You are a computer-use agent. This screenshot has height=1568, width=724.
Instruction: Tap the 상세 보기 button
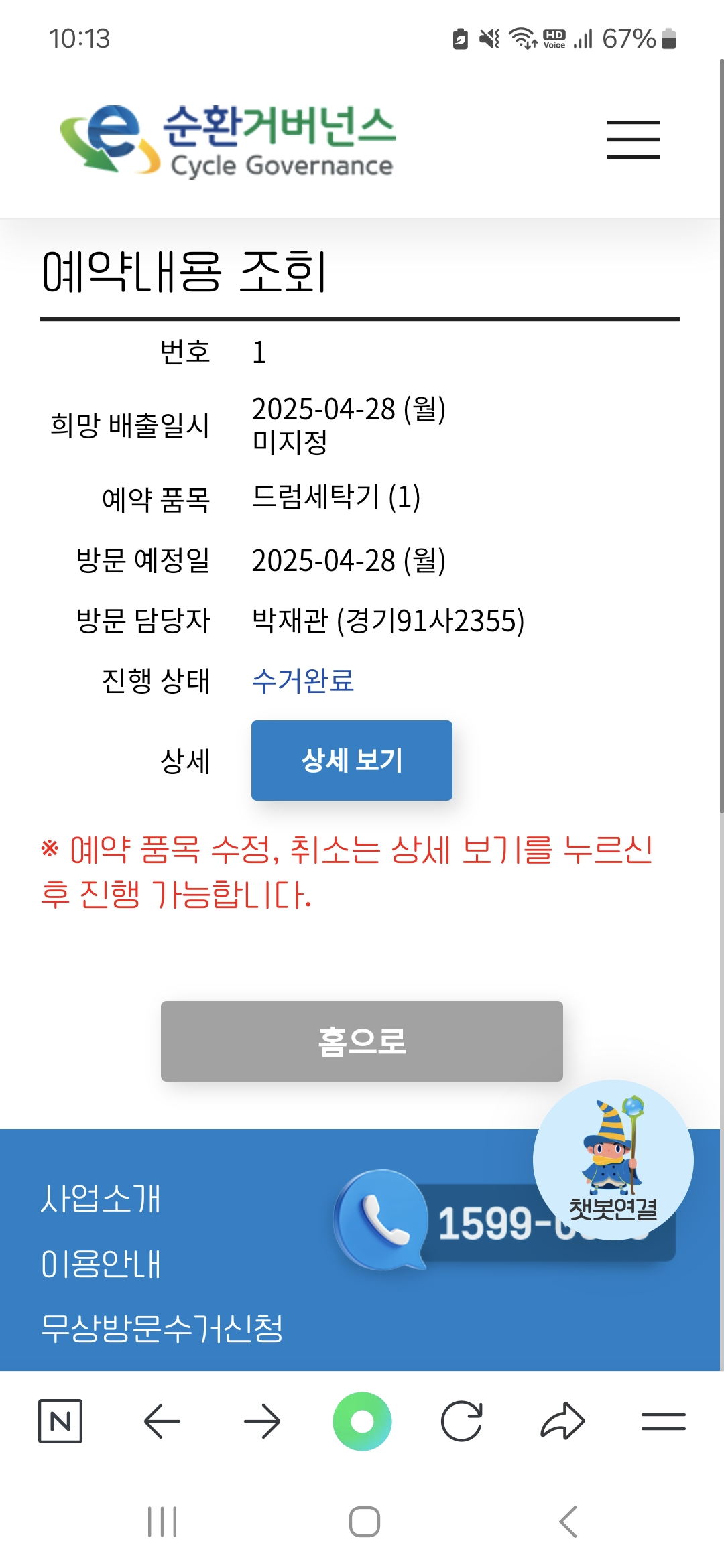(x=351, y=760)
